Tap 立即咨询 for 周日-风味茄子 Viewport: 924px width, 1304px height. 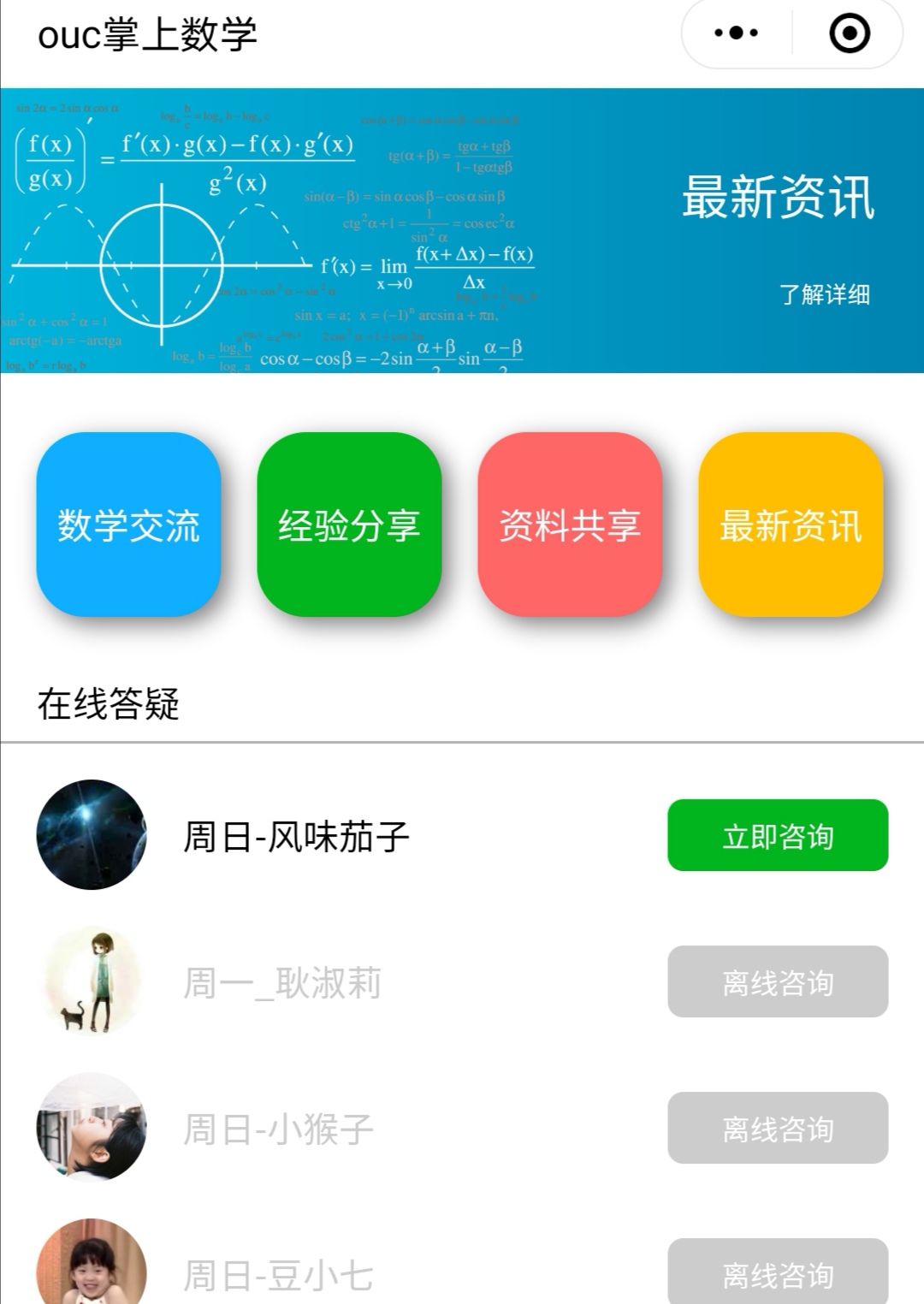click(x=778, y=835)
